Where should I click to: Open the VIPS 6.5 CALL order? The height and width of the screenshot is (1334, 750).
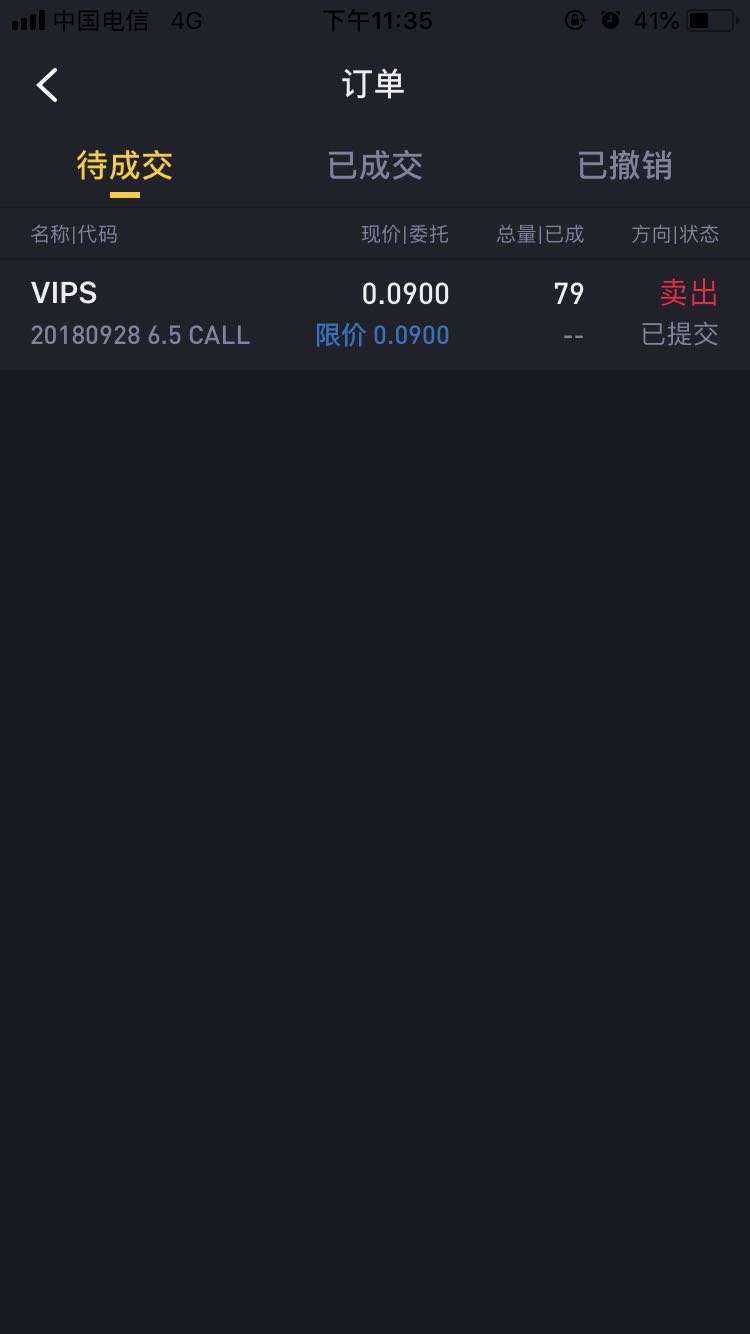tap(375, 314)
